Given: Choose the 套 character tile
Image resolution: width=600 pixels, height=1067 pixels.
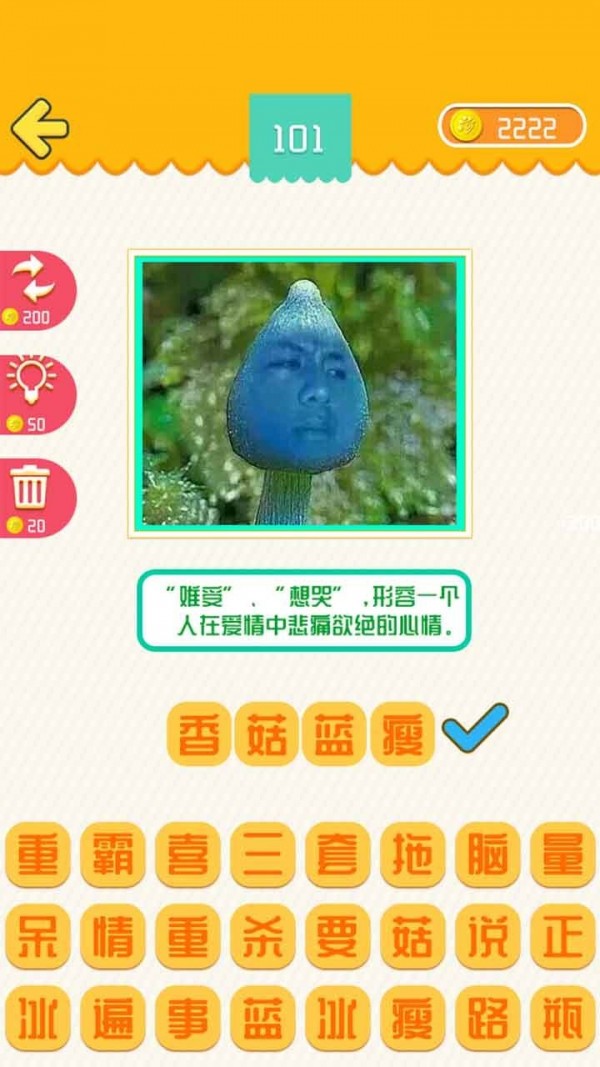Looking at the screenshot, I should (x=338, y=856).
